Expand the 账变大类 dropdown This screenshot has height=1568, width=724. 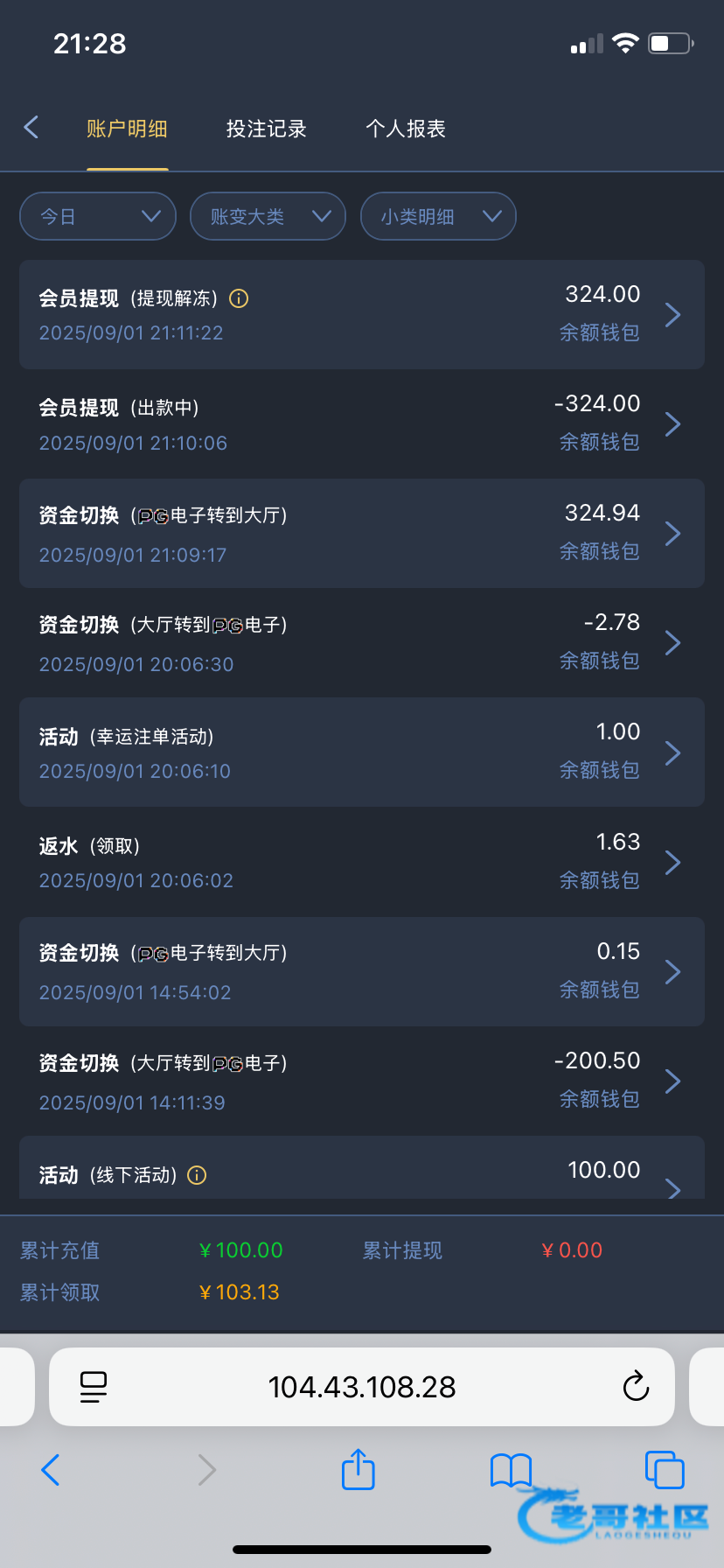pyautogui.click(x=268, y=216)
